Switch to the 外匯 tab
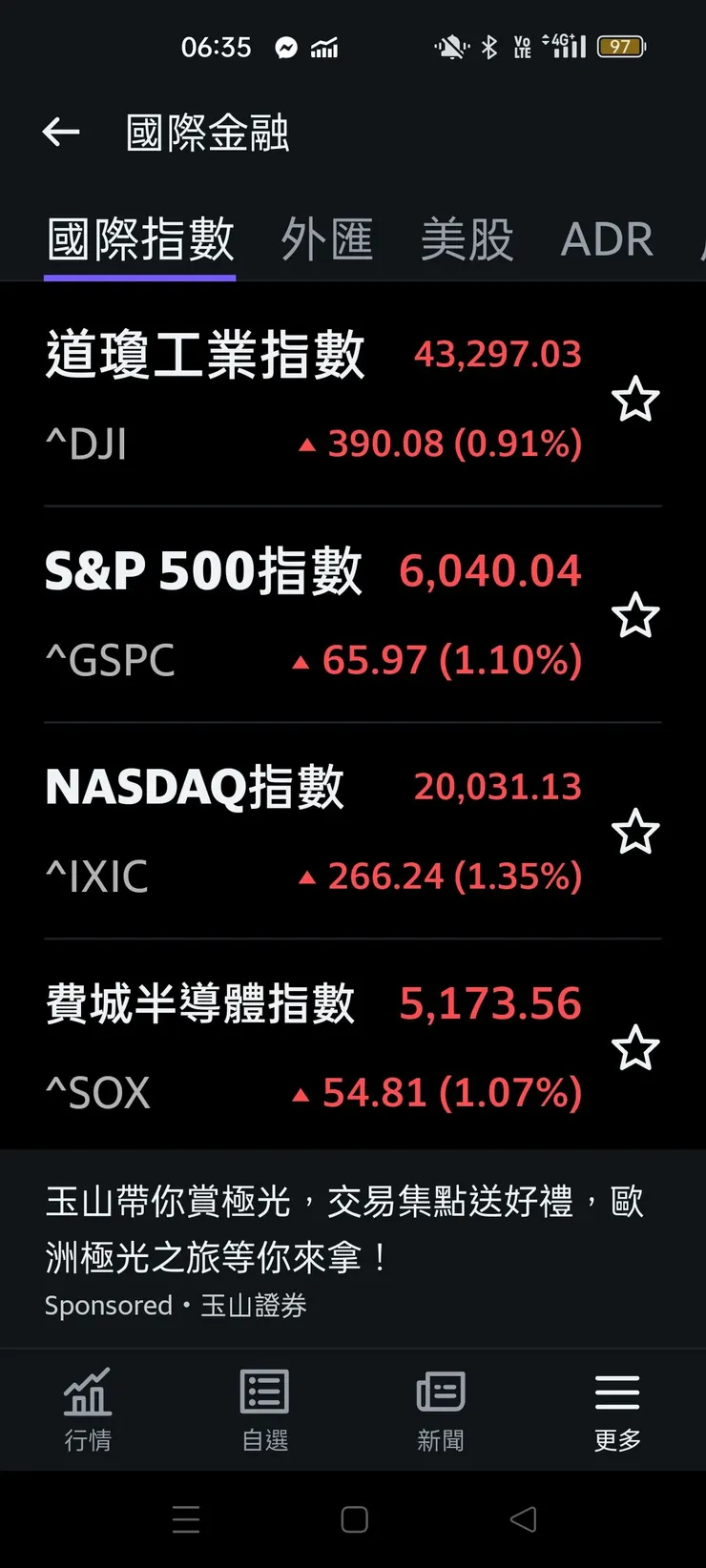Screen dimensions: 706x1568 [x=327, y=238]
